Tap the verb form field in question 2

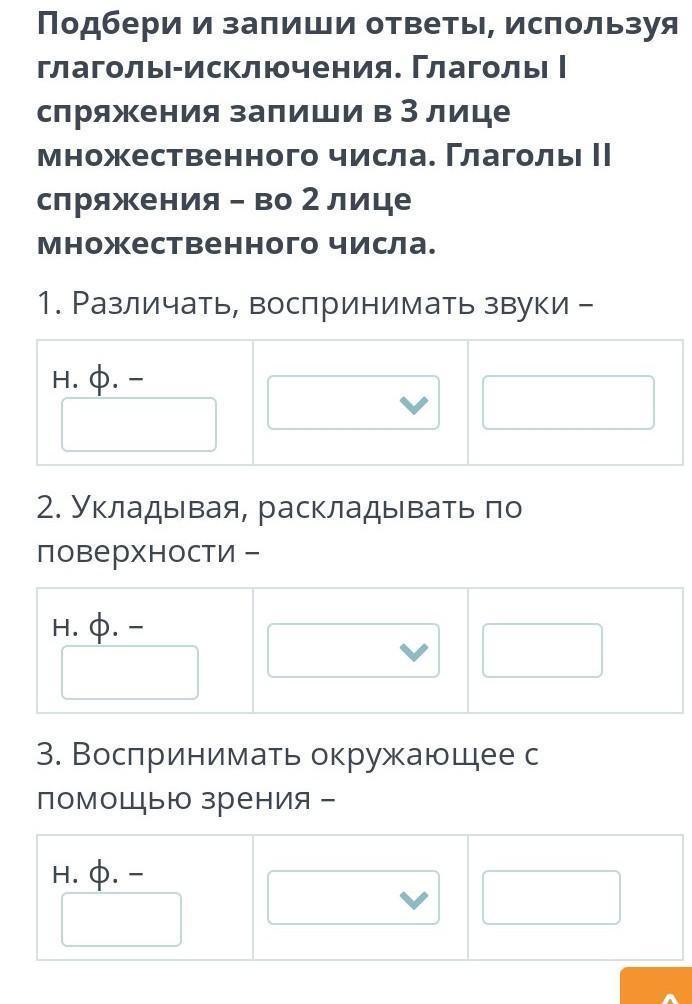pos(542,651)
